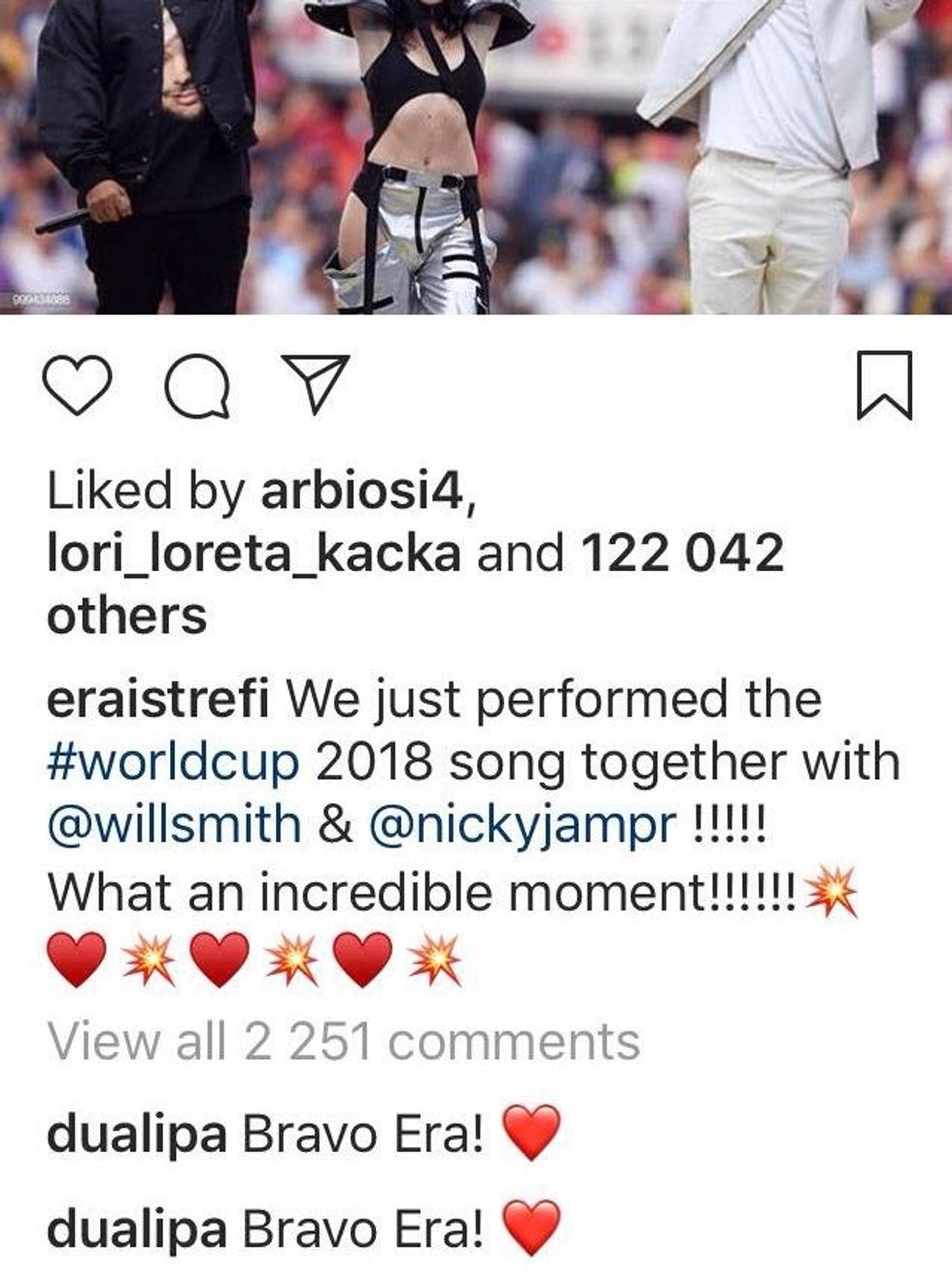Open the comment bubble icon

[198, 387]
